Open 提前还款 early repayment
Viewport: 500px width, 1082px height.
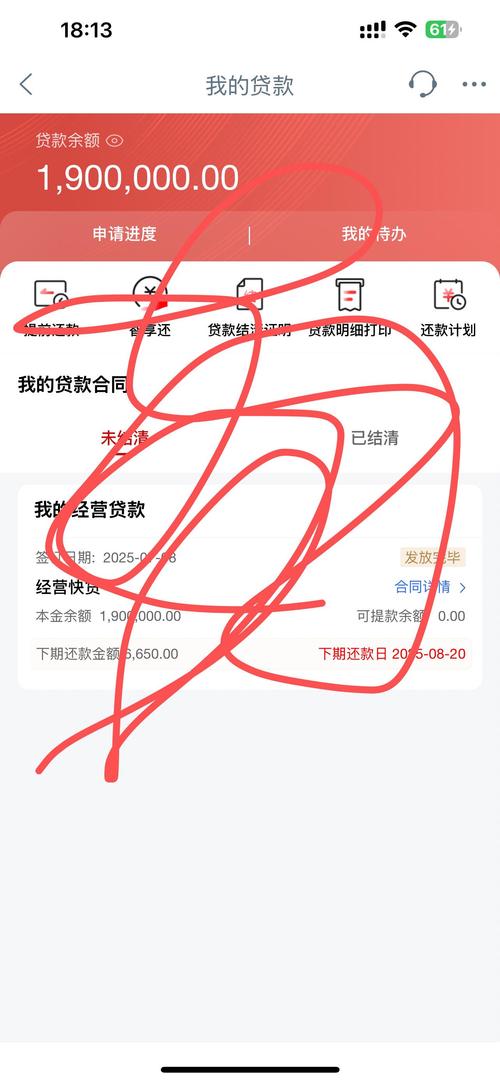[52, 307]
